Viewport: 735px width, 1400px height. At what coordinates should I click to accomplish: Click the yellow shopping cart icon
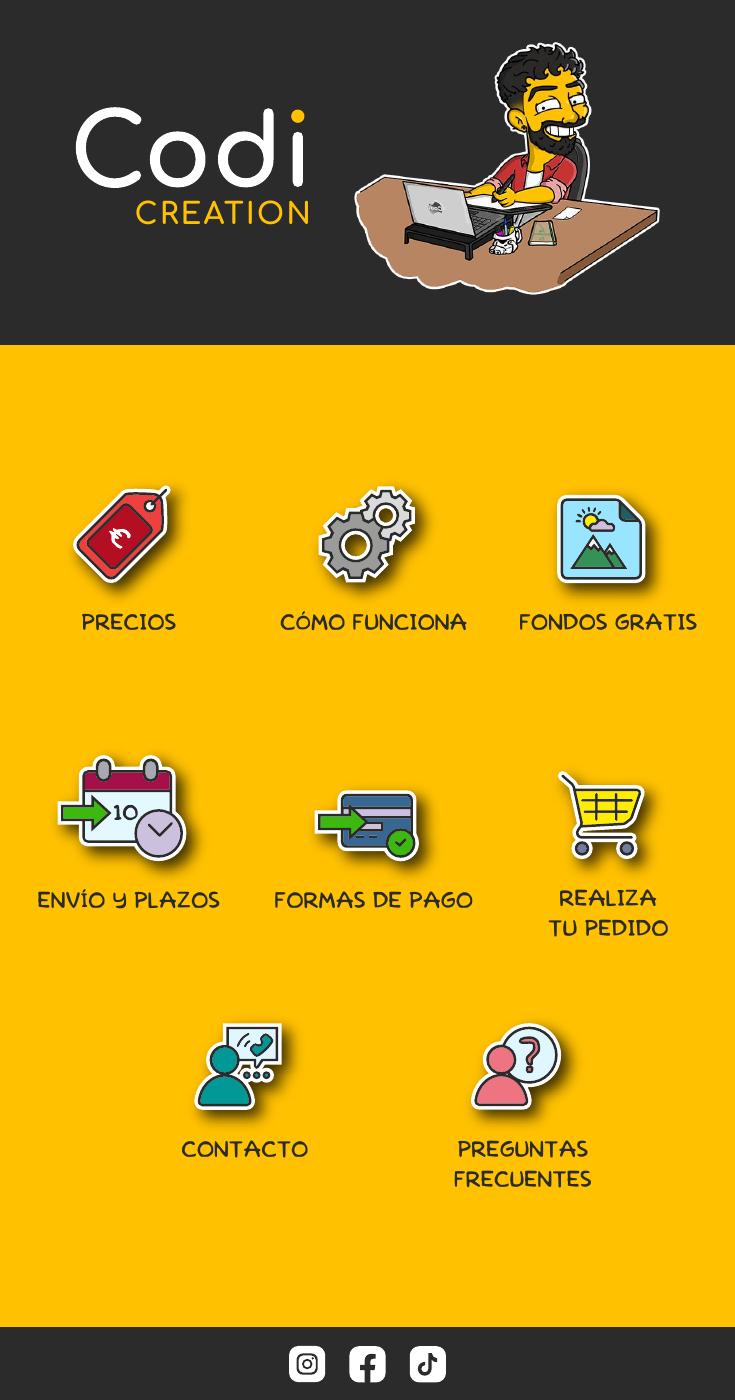click(x=600, y=812)
